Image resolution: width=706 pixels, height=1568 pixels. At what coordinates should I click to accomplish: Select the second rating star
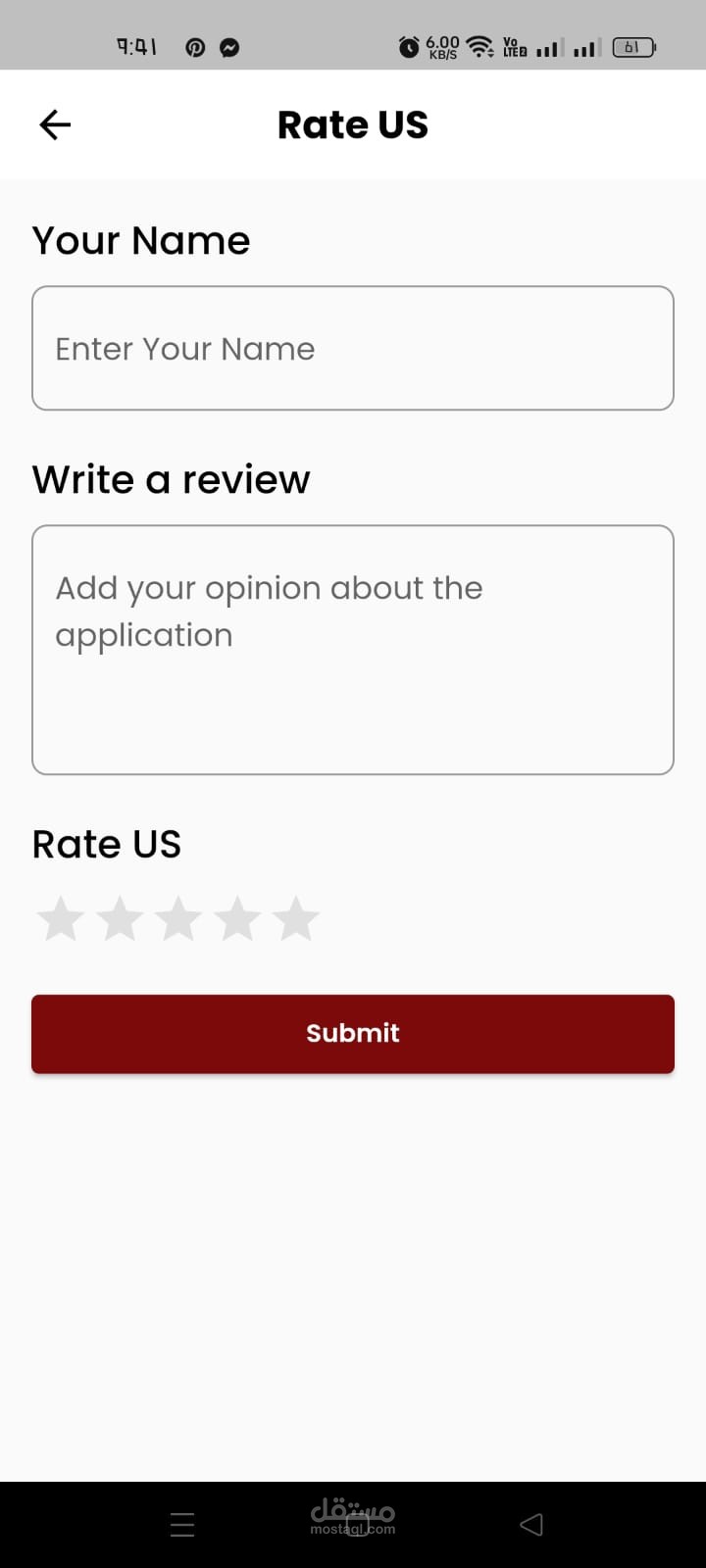tap(120, 919)
